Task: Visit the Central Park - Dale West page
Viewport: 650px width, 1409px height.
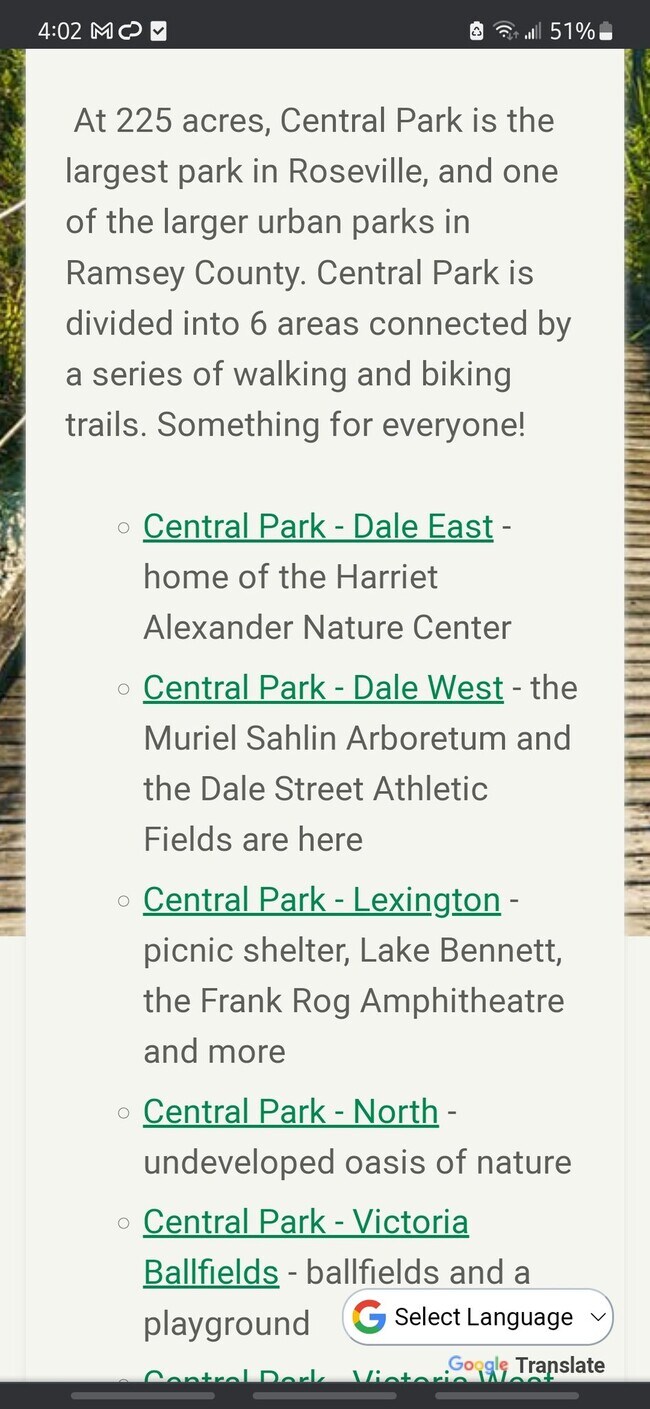Action: click(x=323, y=688)
